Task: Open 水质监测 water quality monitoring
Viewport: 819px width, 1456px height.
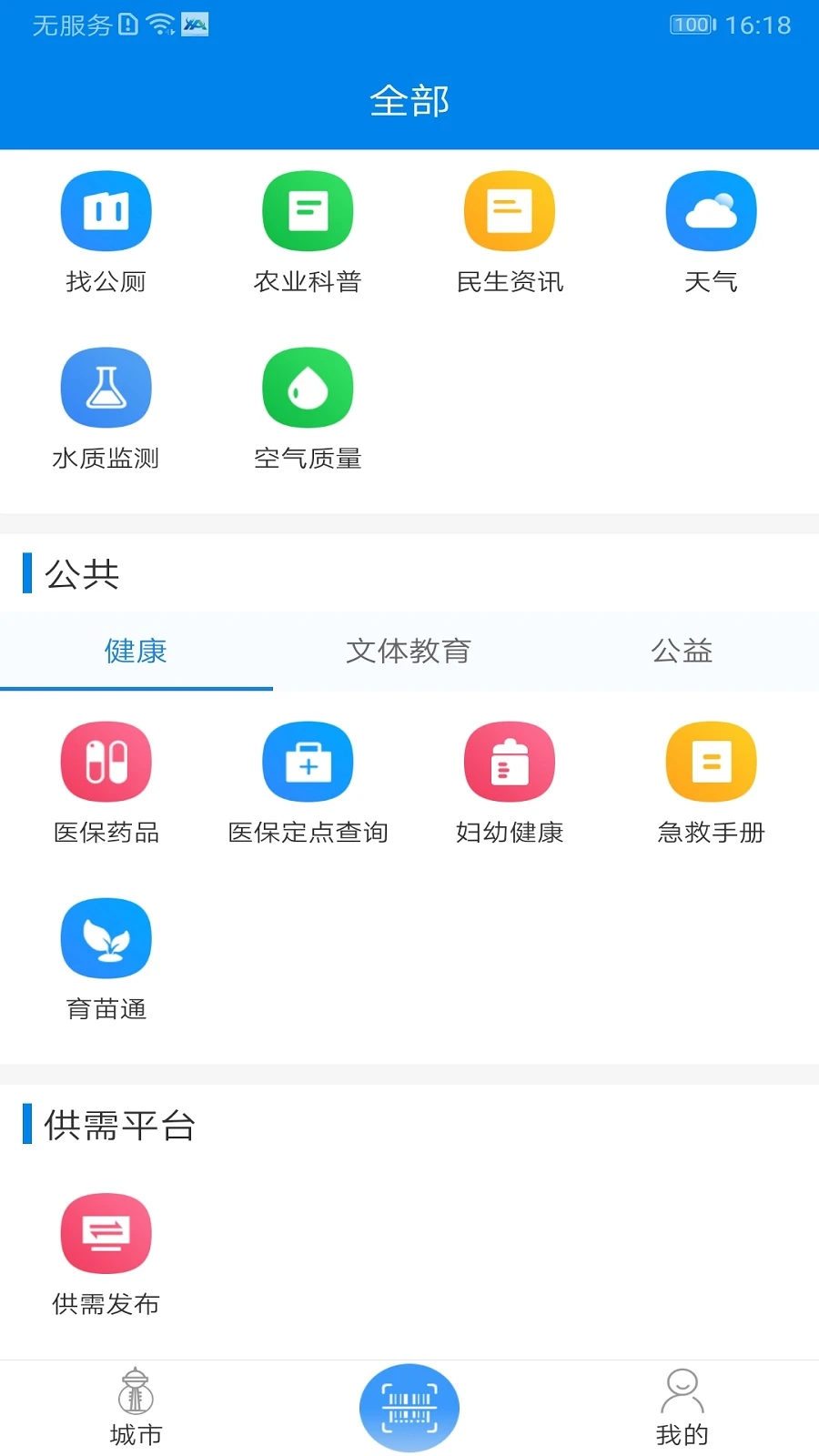Action: [x=106, y=405]
